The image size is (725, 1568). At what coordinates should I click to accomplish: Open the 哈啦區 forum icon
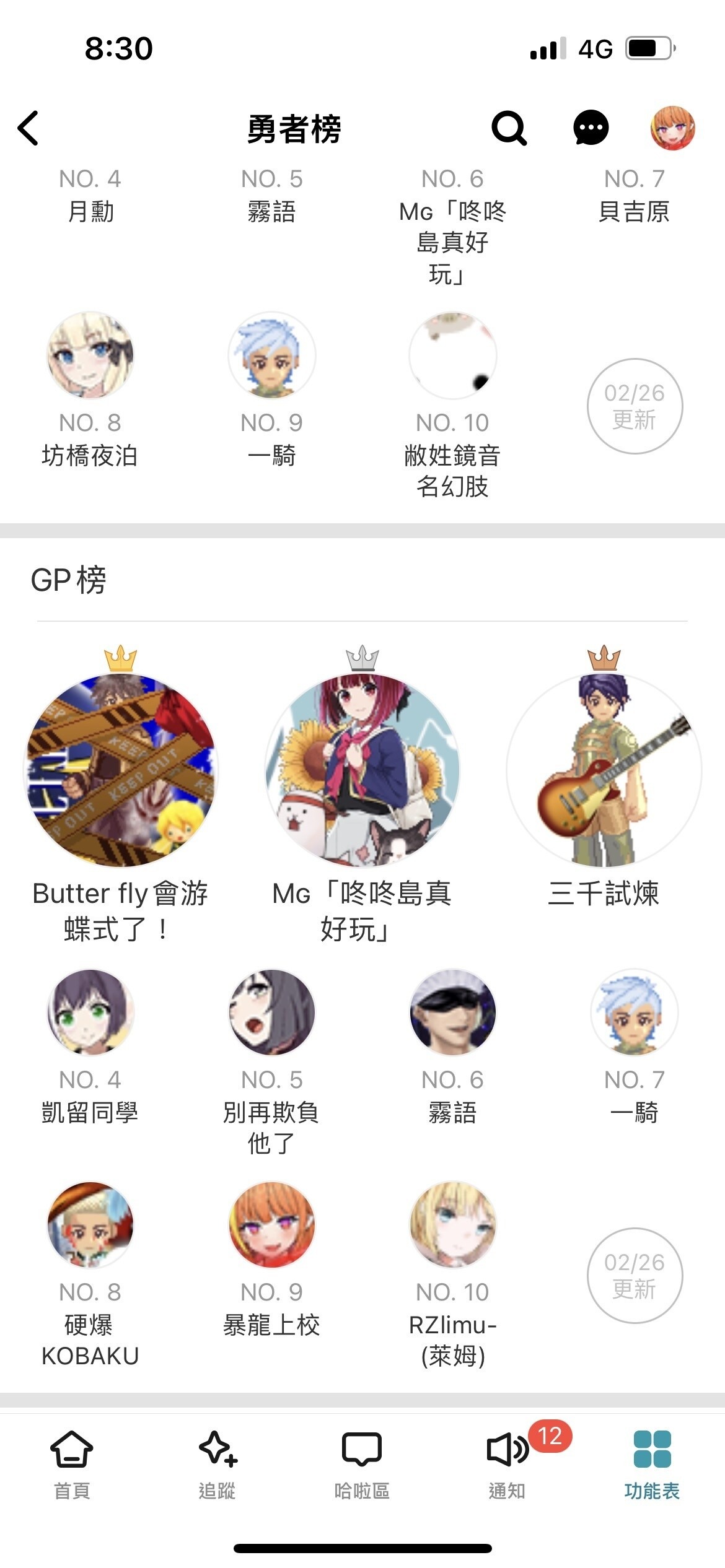363,1466
